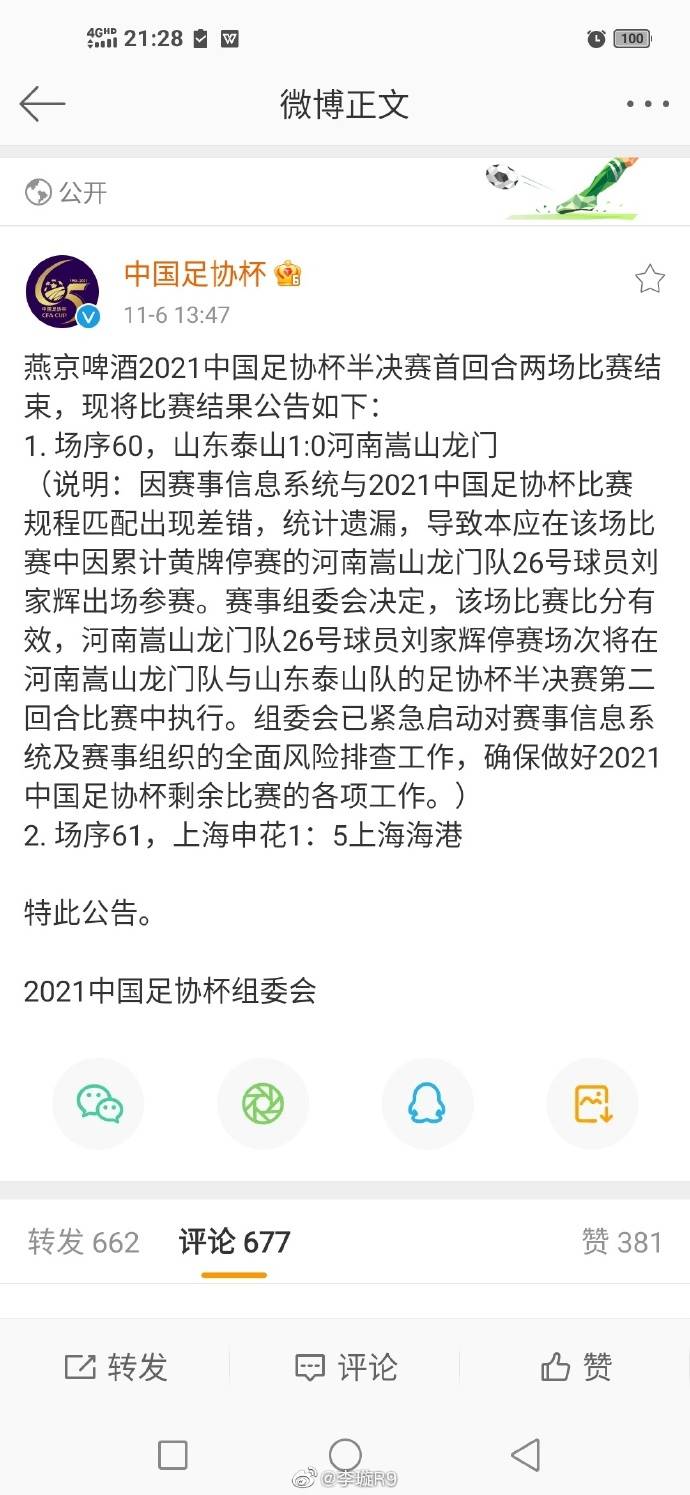
Task: Open 中国足协杯 profile avatar
Action: [x=62, y=292]
